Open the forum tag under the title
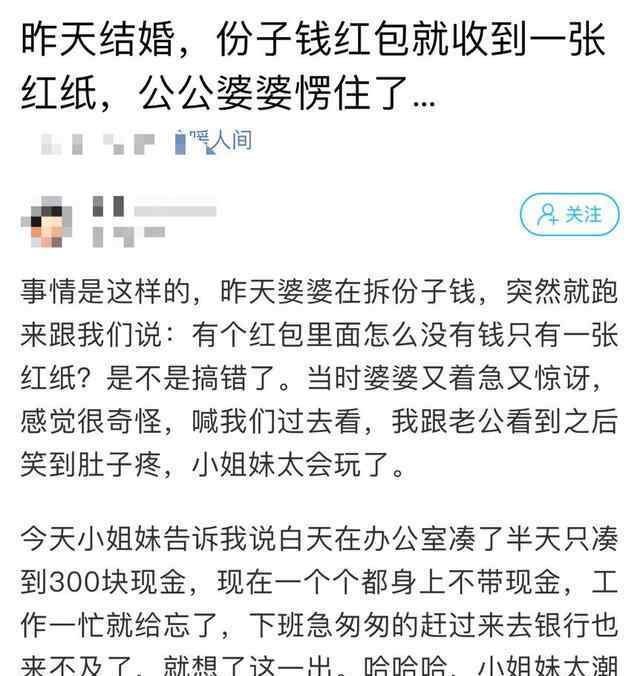Image resolution: width=640 pixels, height=676 pixels. [x=213, y=141]
